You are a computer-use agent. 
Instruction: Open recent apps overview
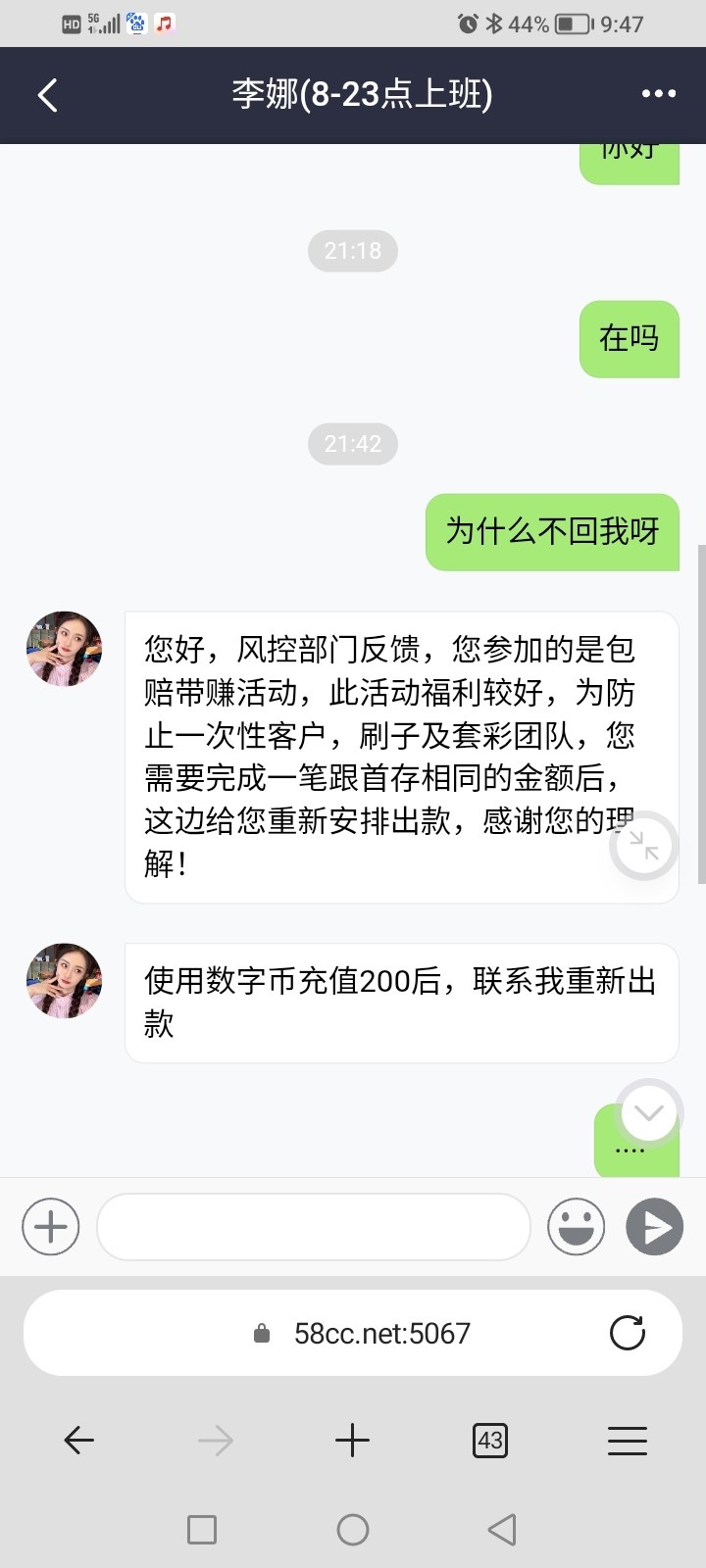(202, 1529)
